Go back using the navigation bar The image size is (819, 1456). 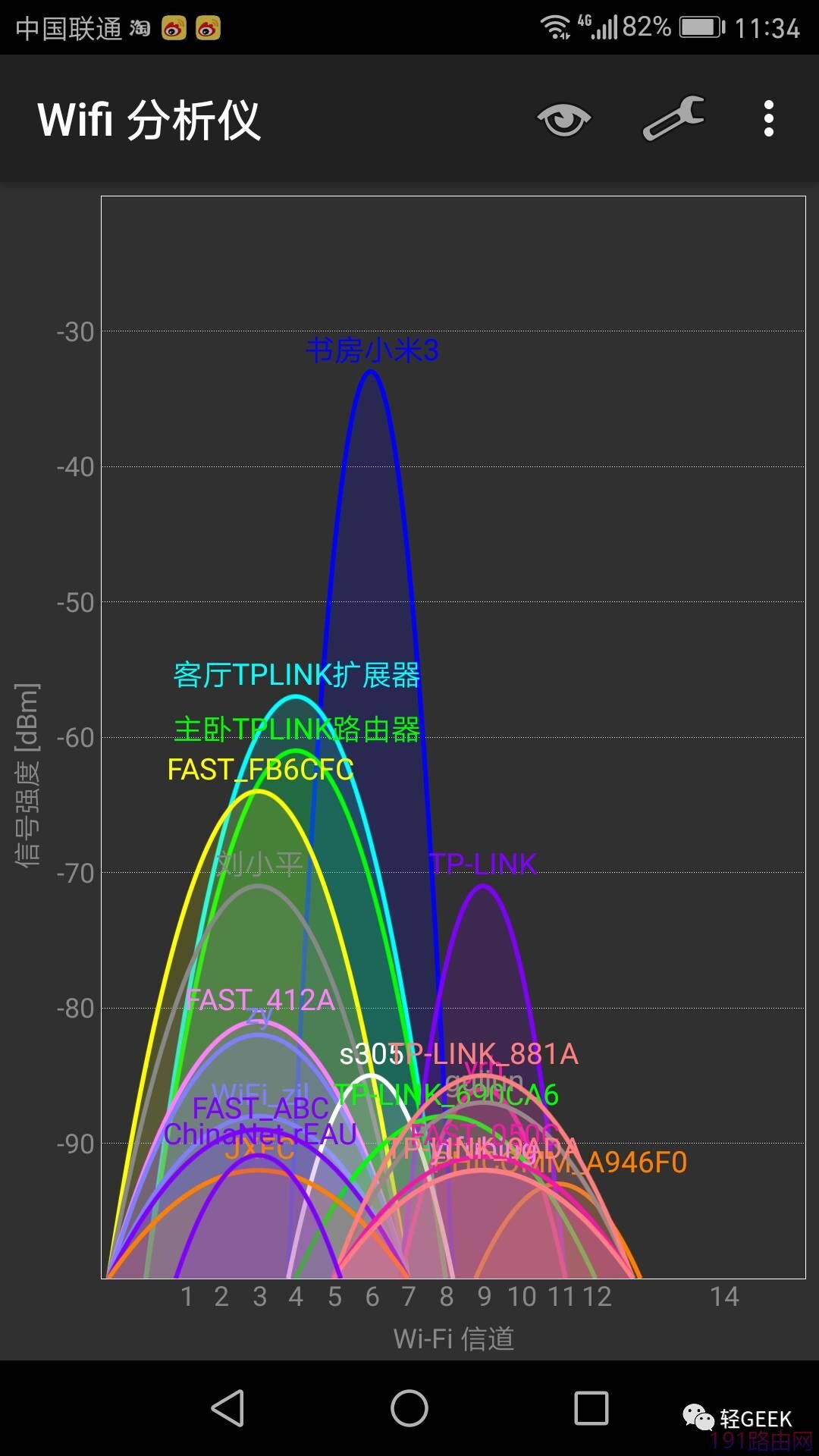pyautogui.click(x=227, y=1408)
